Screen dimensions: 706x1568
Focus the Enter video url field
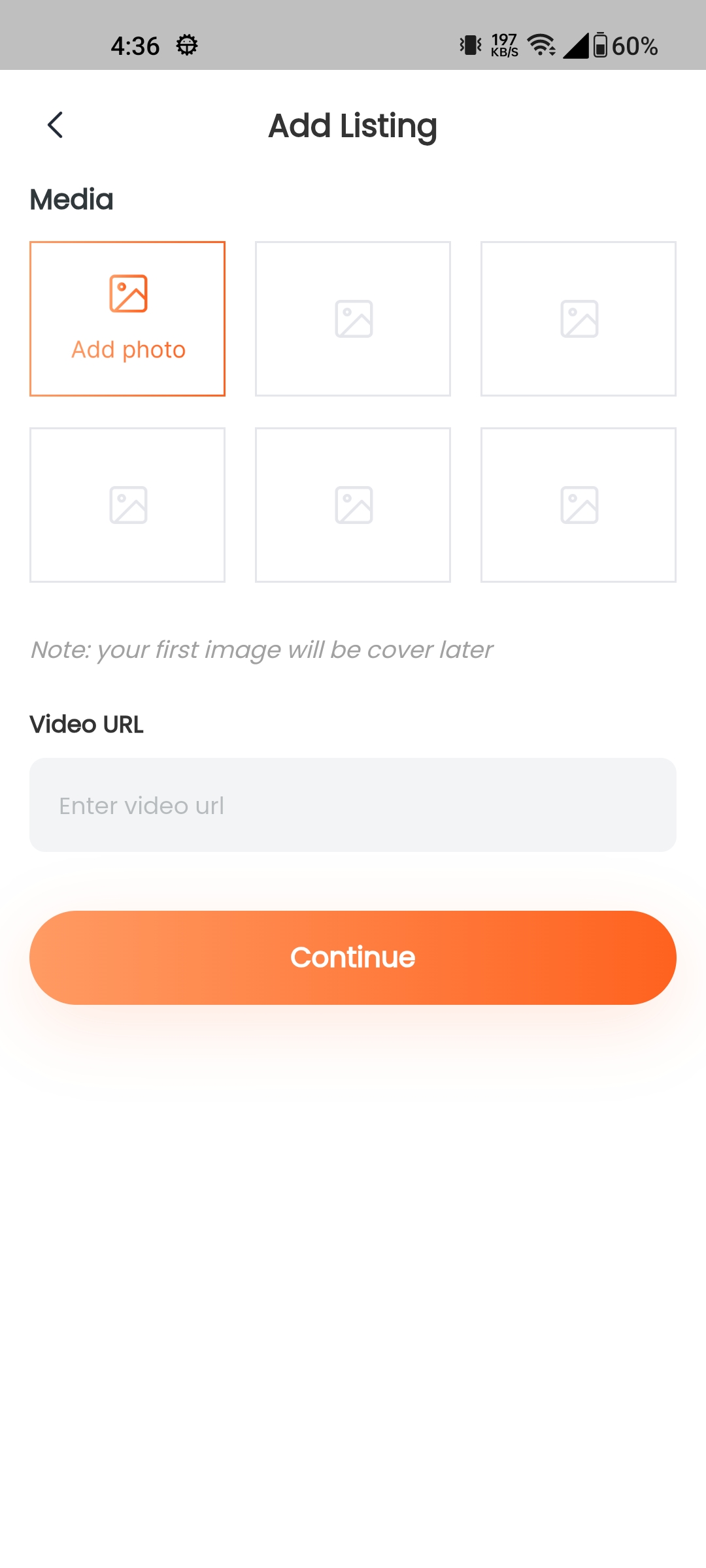(353, 805)
